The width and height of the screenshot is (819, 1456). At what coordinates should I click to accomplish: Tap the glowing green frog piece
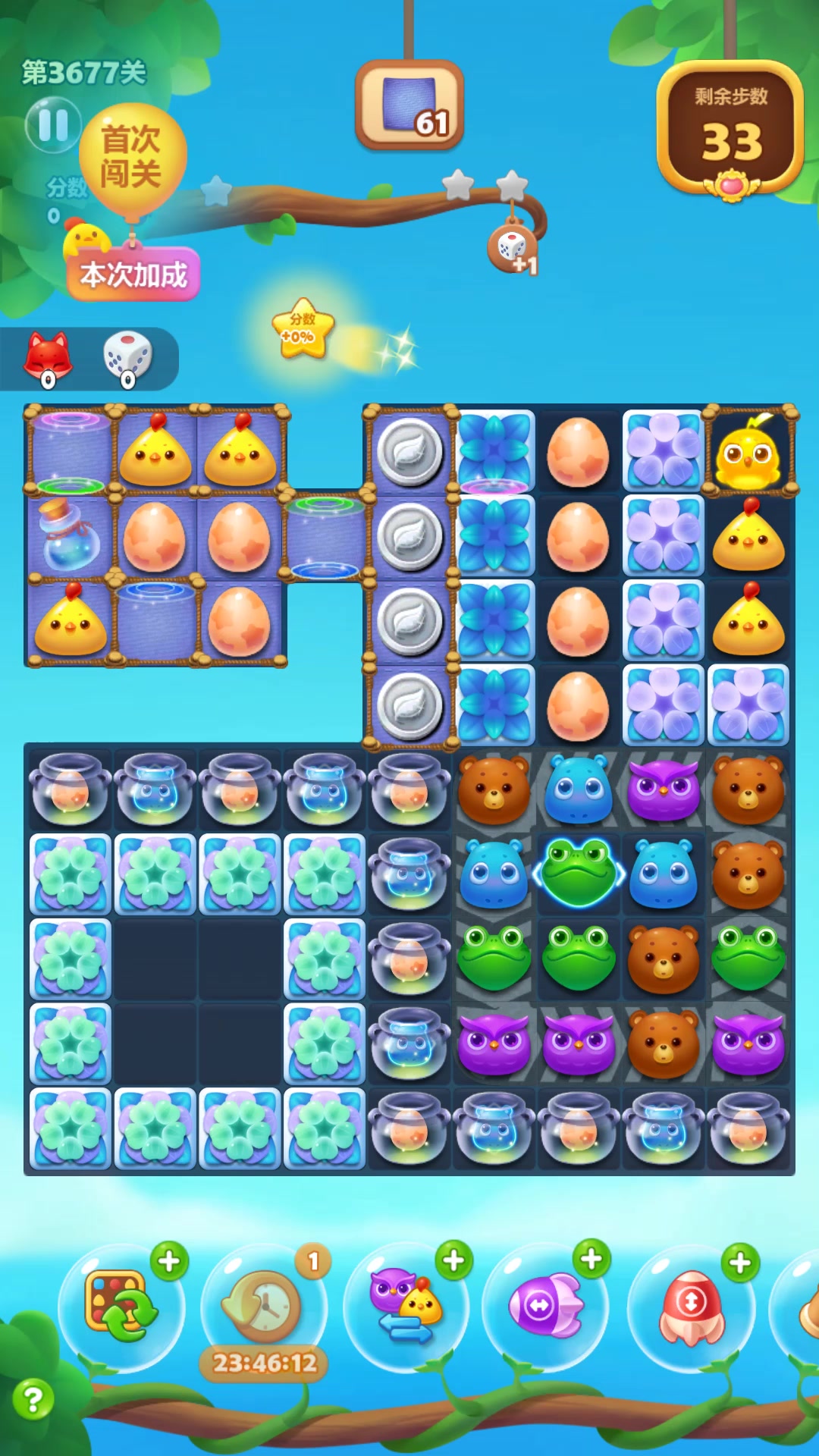pyautogui.click(x=579, y=874)
